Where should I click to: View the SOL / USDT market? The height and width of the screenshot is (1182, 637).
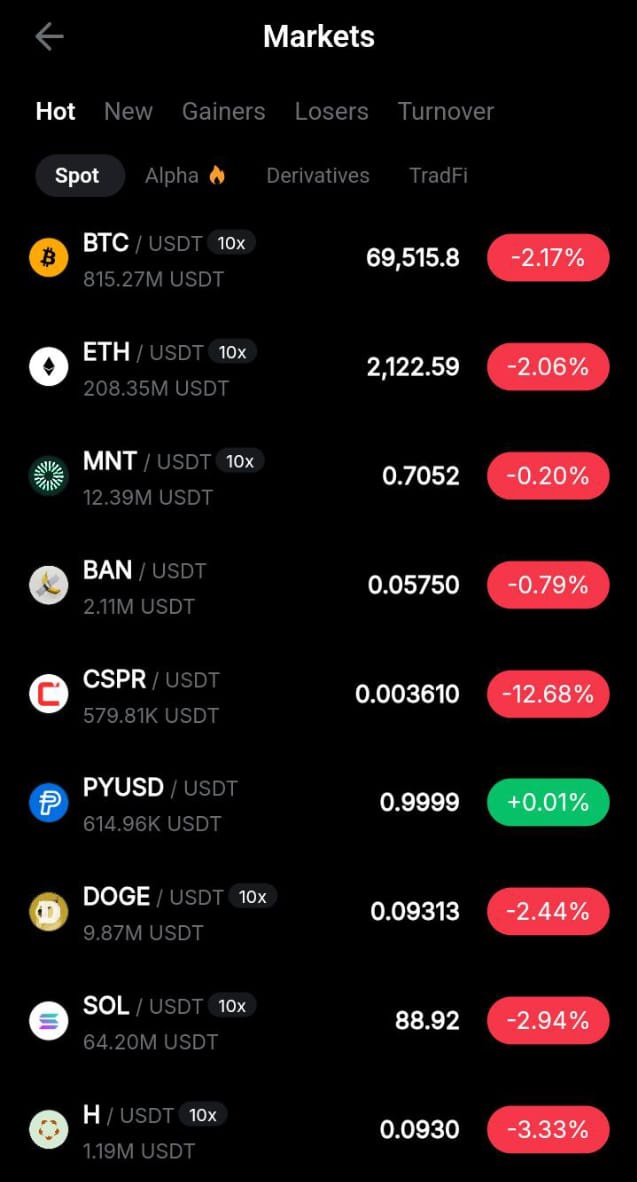[318, 1021]
